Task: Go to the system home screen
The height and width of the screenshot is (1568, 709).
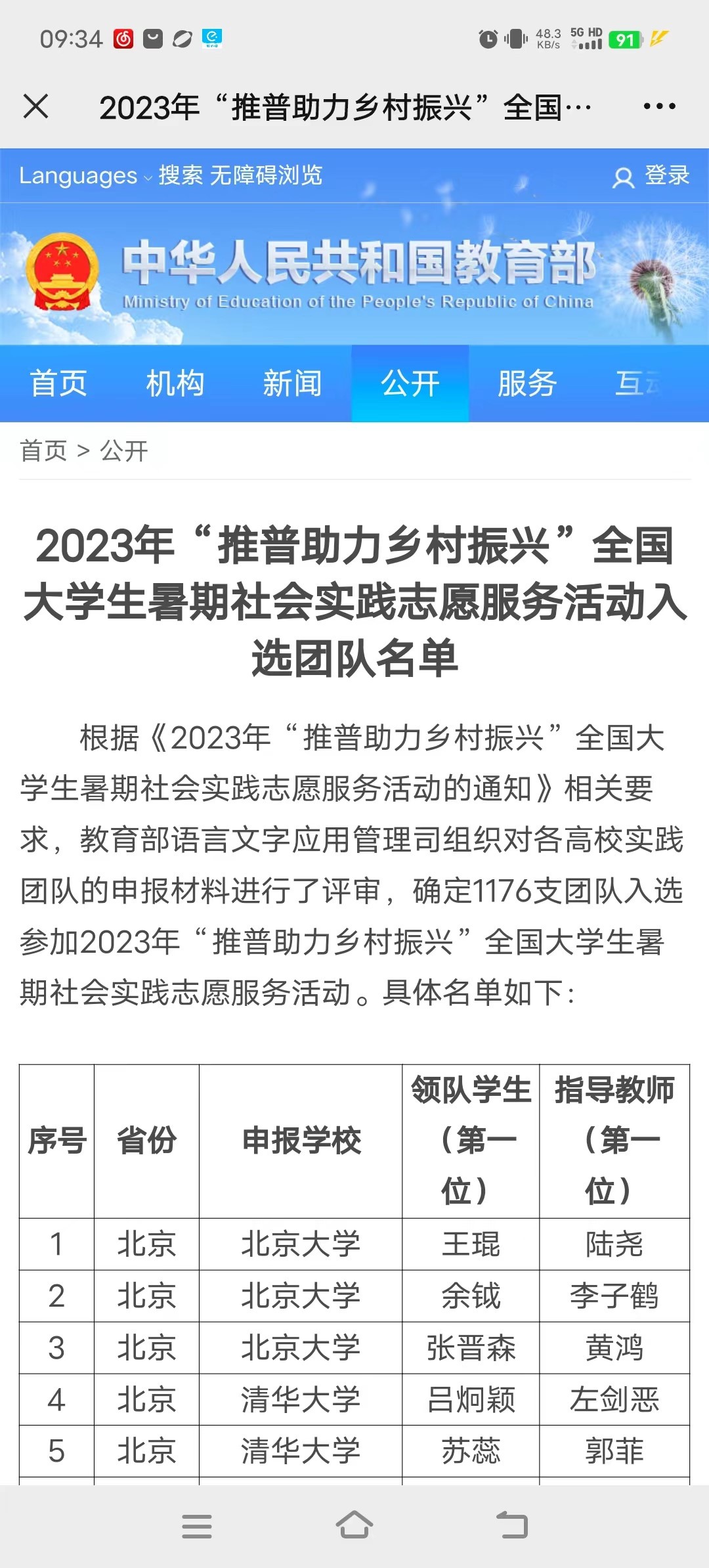Action: [x=354, y=1525]
